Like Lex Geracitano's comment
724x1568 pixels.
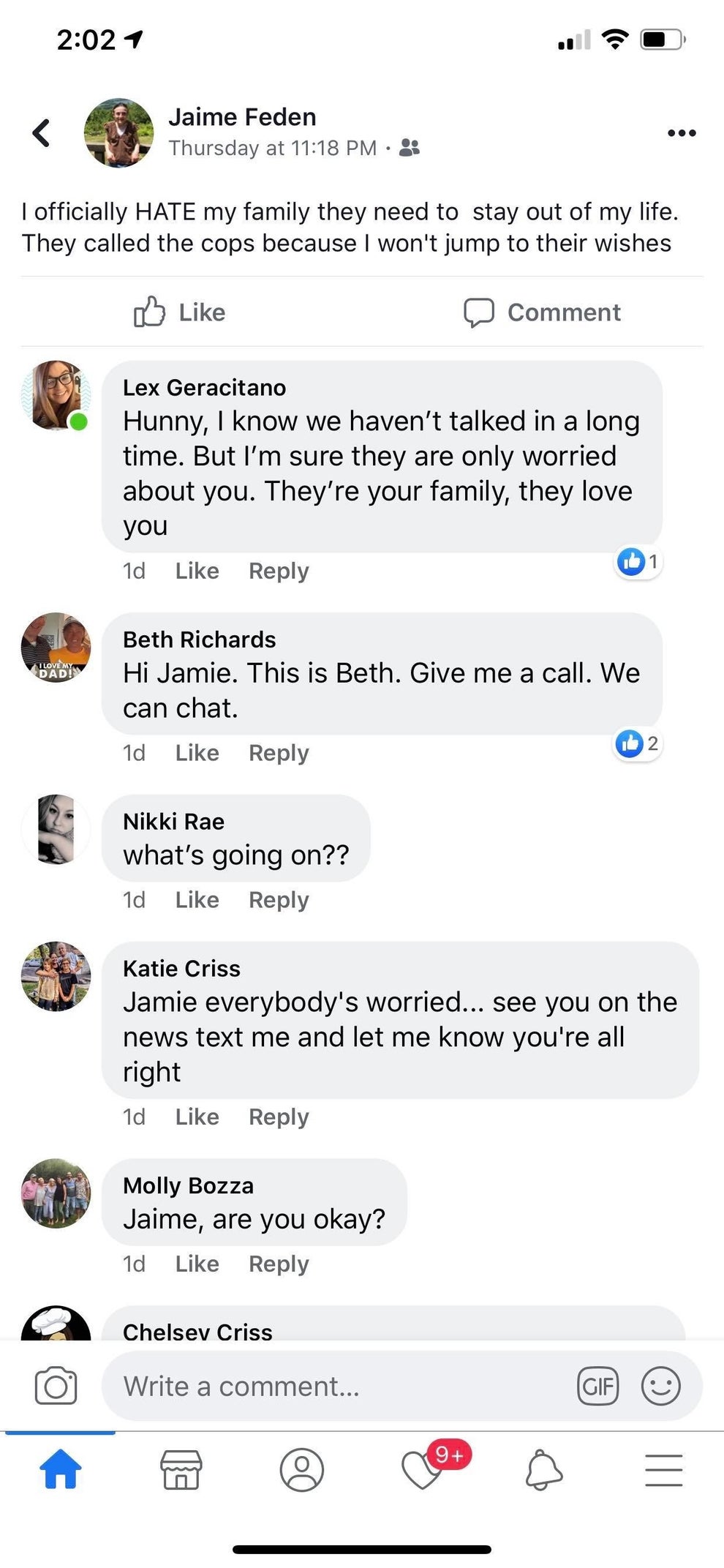tap(197, 571)
